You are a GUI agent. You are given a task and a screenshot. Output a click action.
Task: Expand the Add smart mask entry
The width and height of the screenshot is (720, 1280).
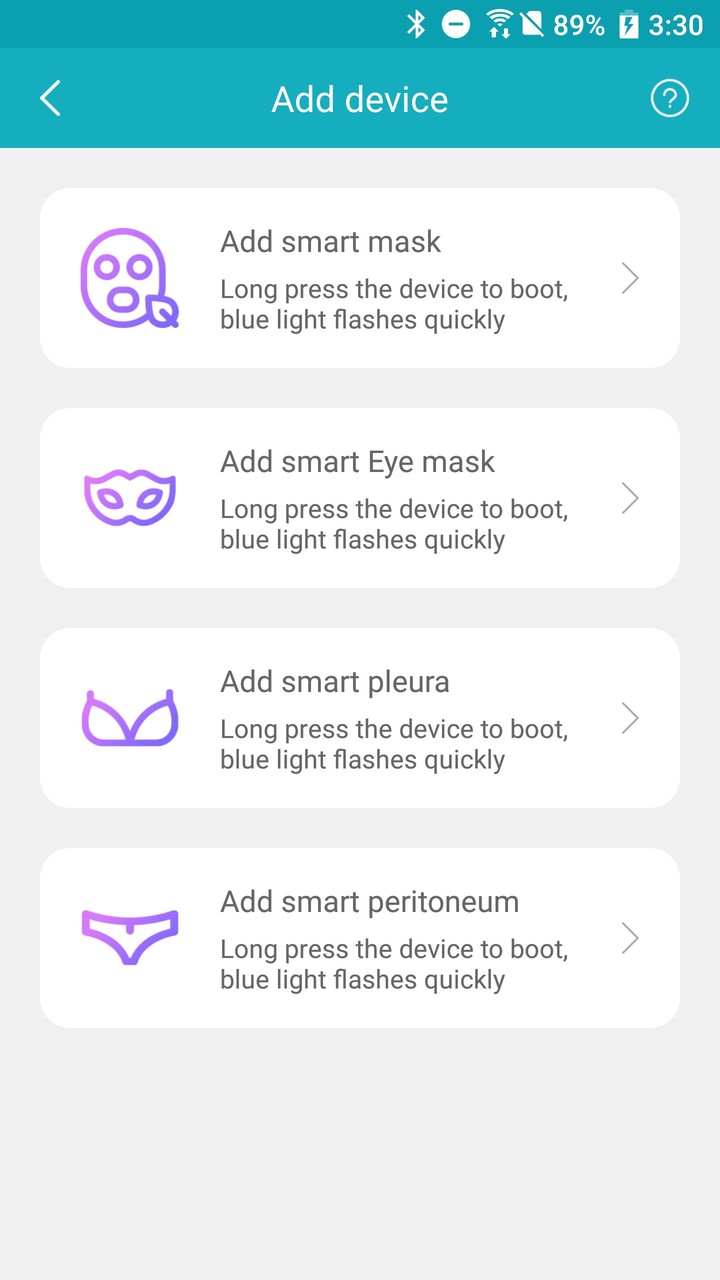[630, 278]
